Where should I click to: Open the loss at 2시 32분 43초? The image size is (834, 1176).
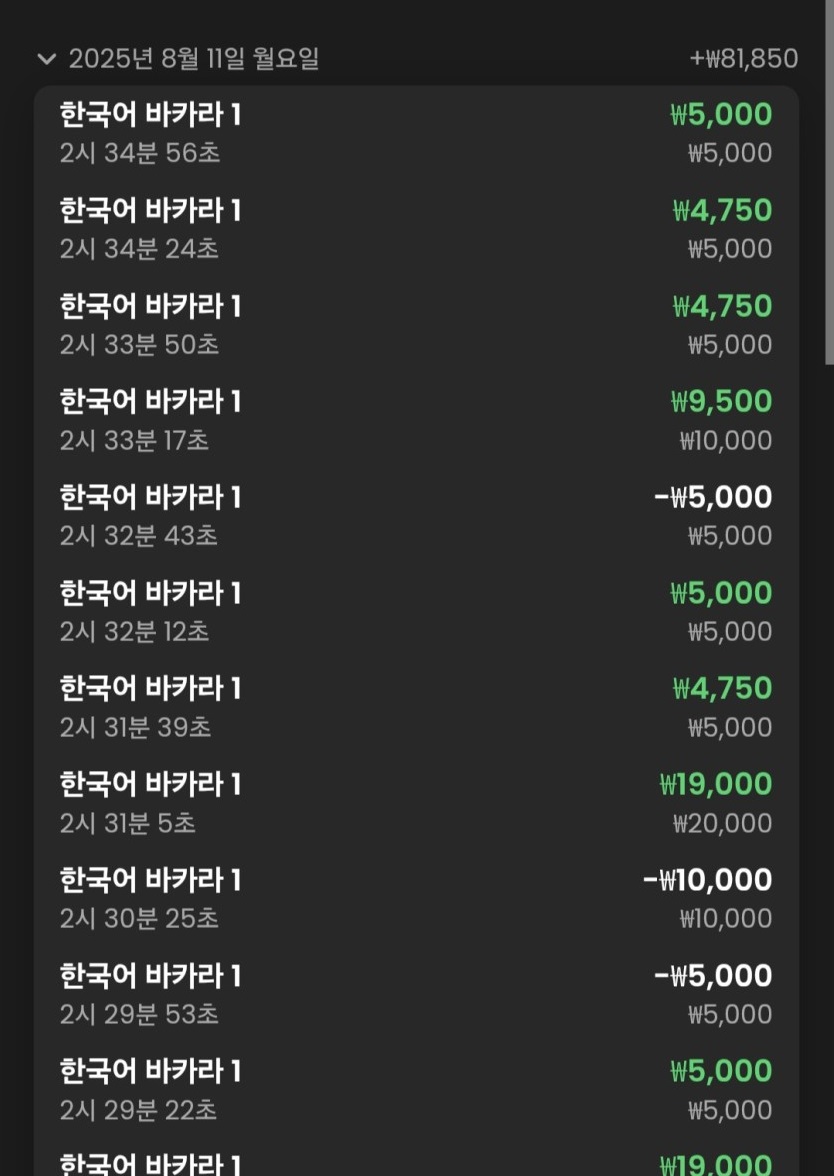click(x=415, y=516)
